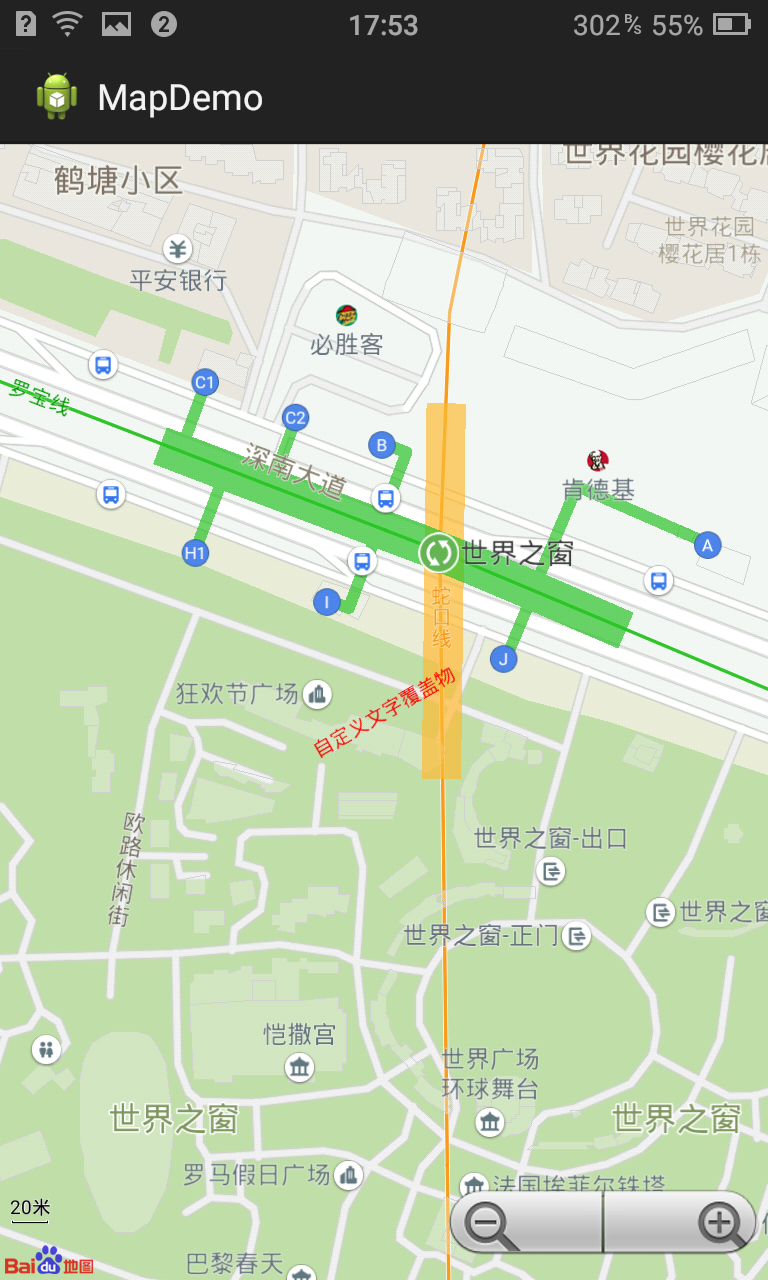Screen dimensions: 768x1280
Task: Select metro exit H1 marker
Action: coord(195,552)
